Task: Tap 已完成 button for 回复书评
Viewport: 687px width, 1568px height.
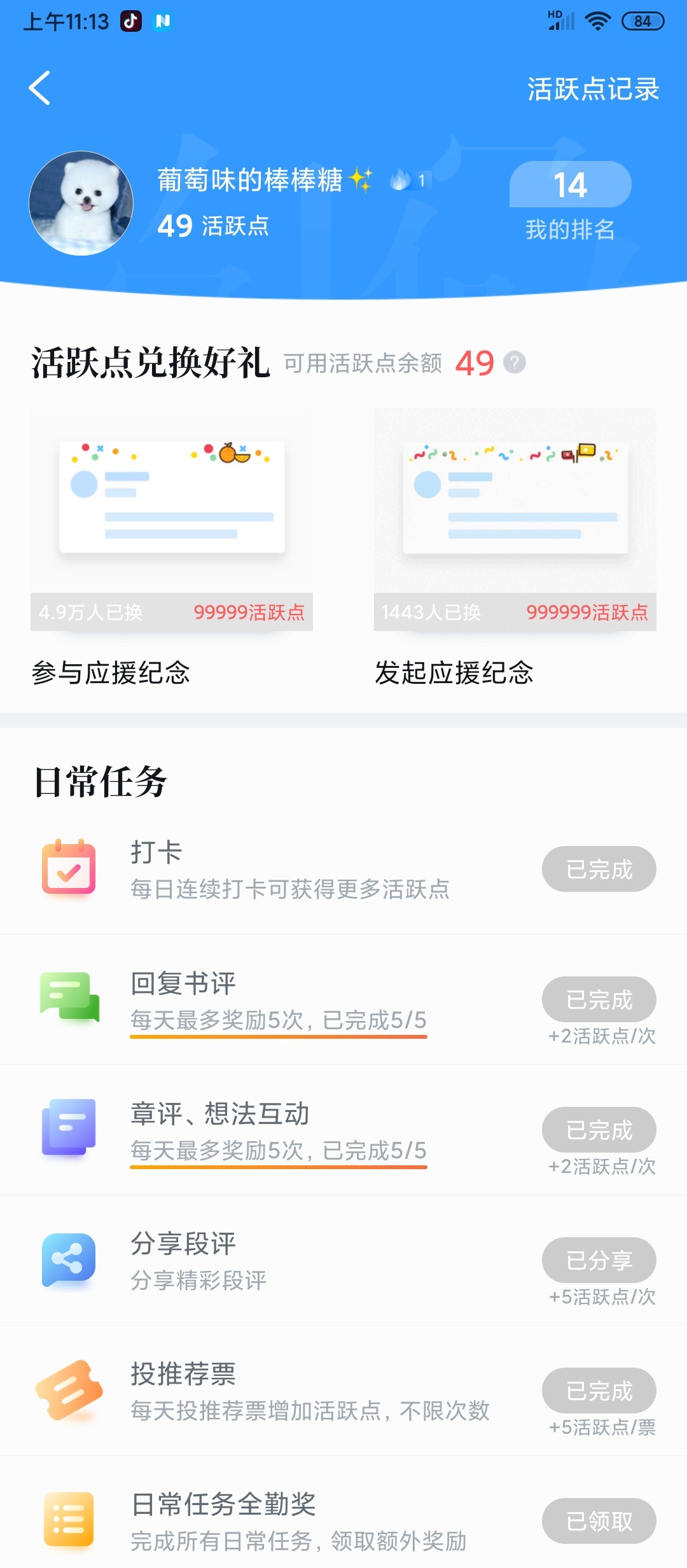Action: pos(599,999)
